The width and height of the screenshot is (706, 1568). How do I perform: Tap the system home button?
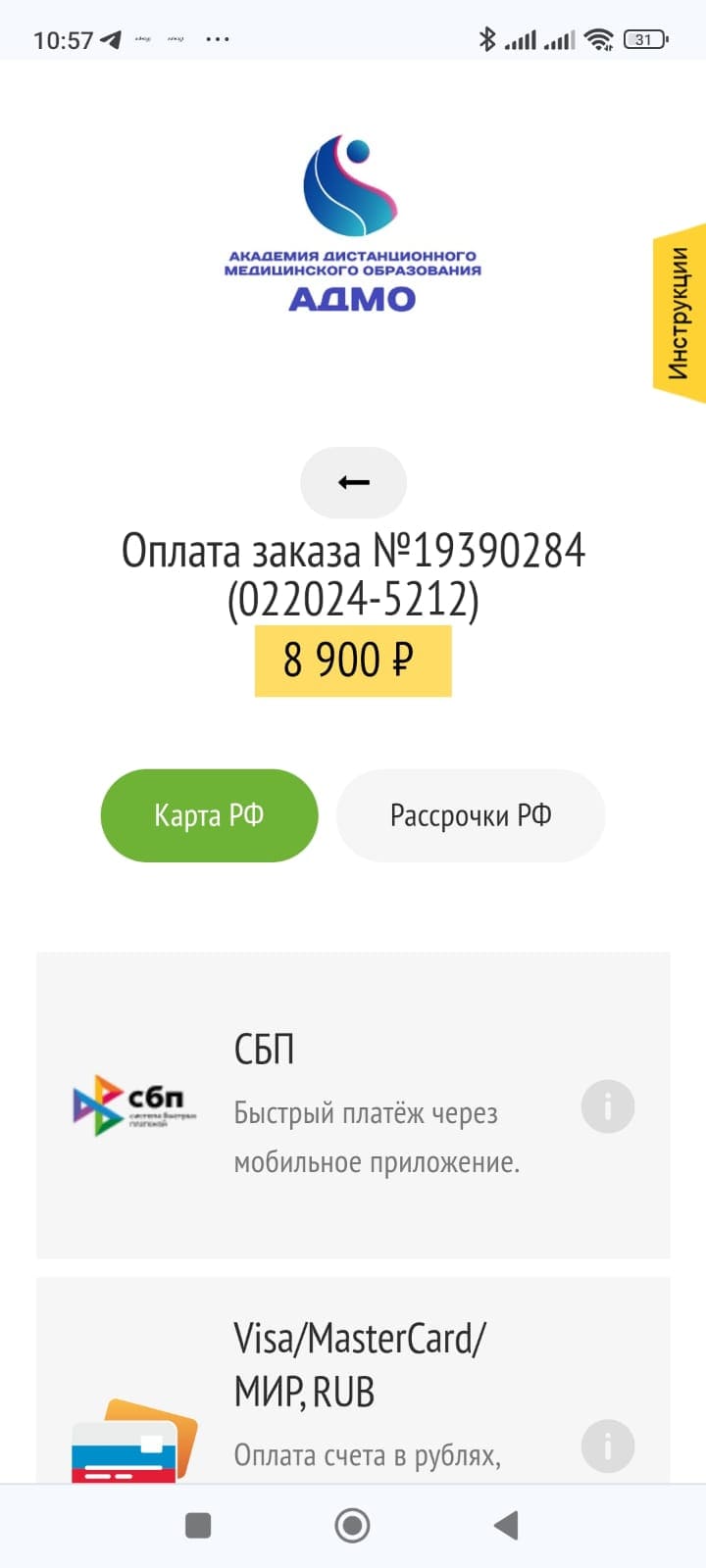353,1525
